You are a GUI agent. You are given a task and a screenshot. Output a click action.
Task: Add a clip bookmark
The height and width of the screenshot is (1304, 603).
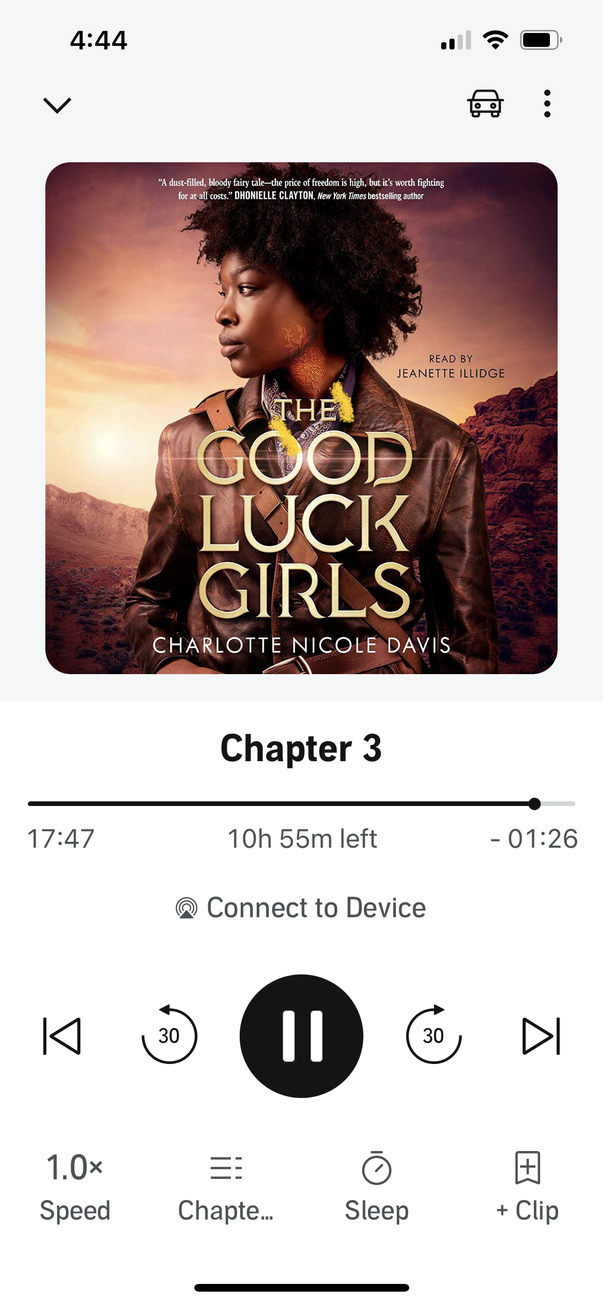point(527,1186)
